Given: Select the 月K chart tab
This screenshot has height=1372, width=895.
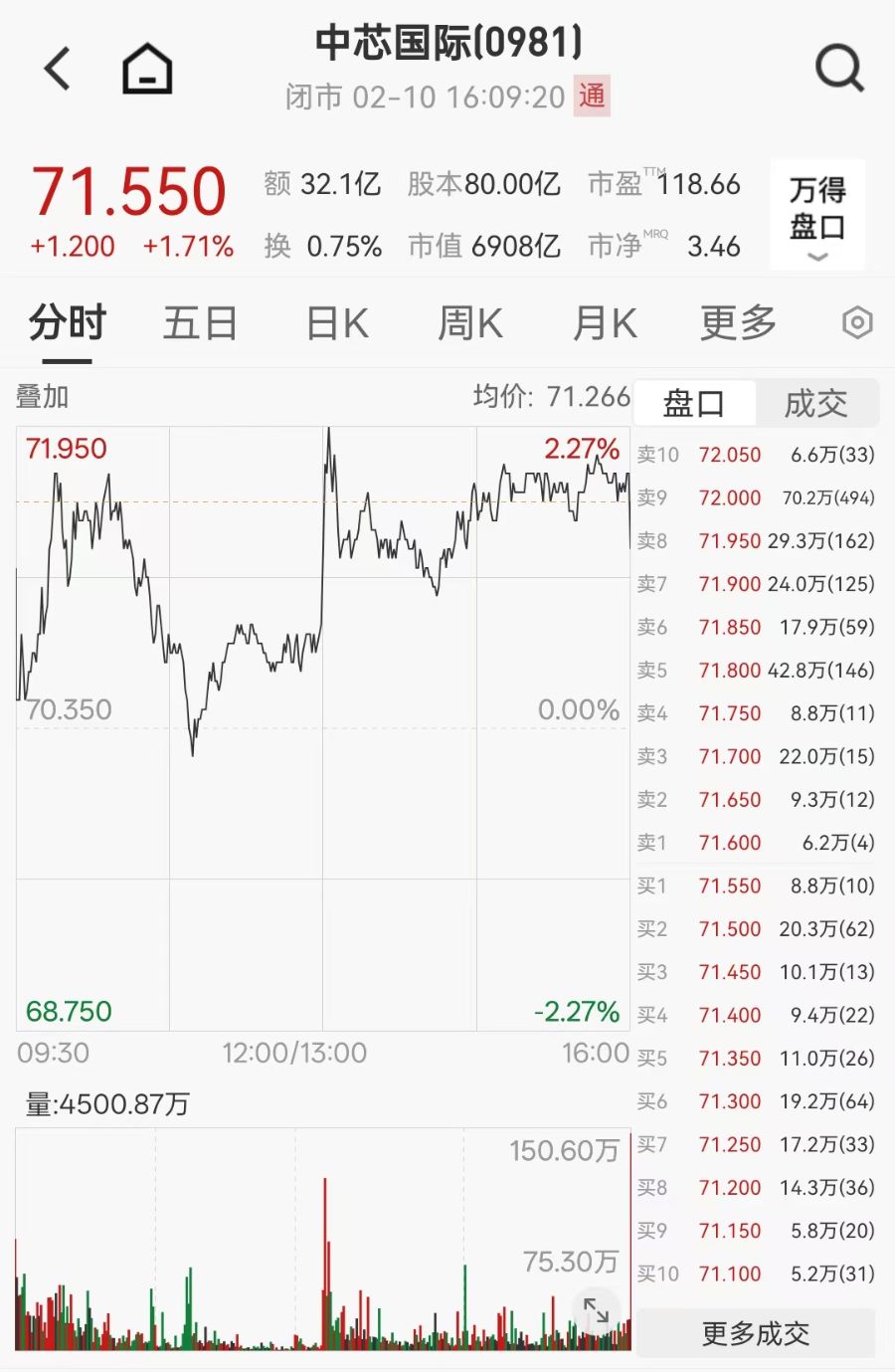Looking at the screenshot, I should [x=605, y=324].
